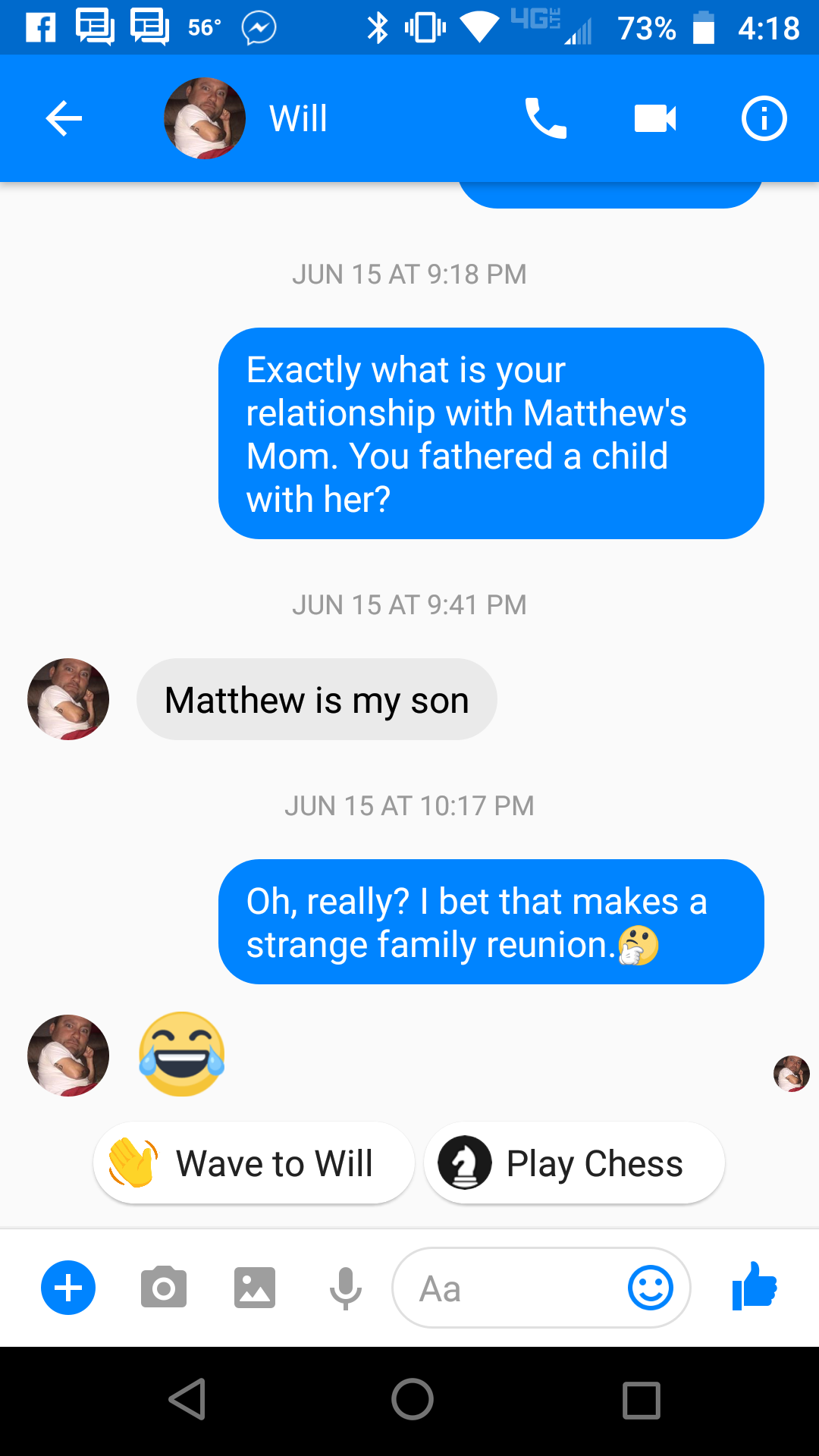Start a game with Play Chess

pyautogui.click(x=574, y=1163)
